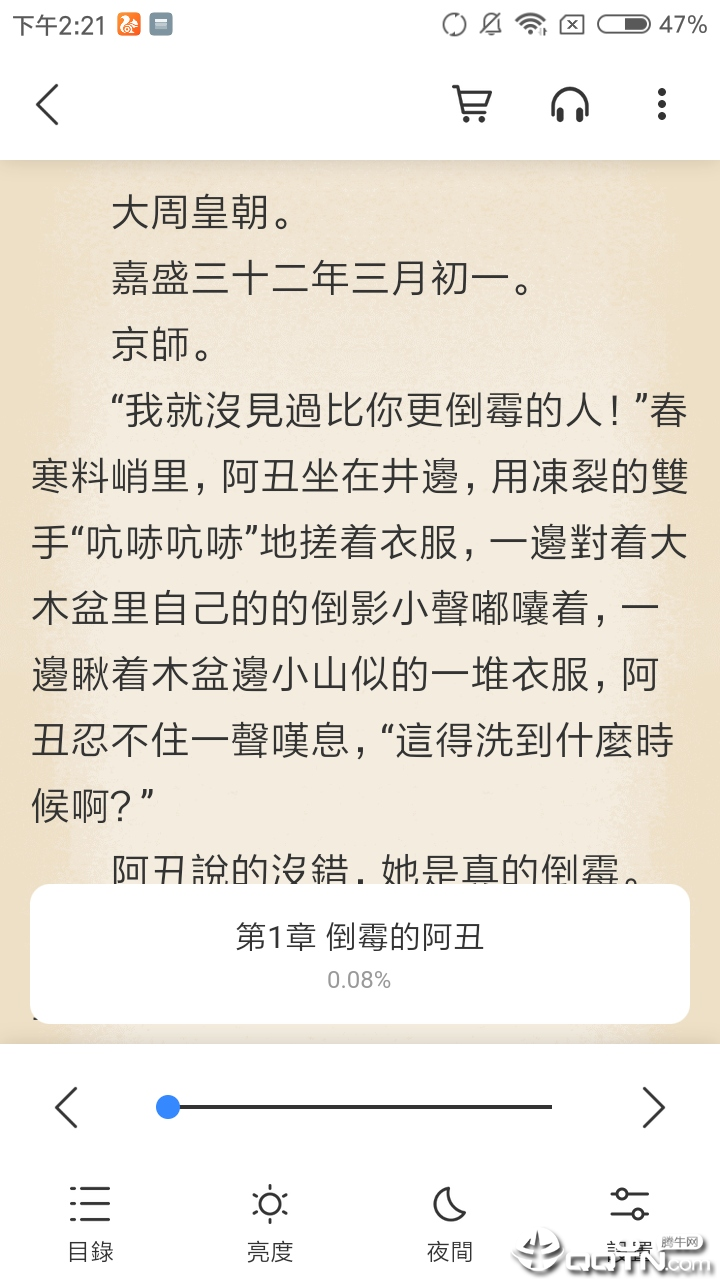Open the 目錄 table of contents
Viewport: 720px width, 1280px height.
[90, 1222]
